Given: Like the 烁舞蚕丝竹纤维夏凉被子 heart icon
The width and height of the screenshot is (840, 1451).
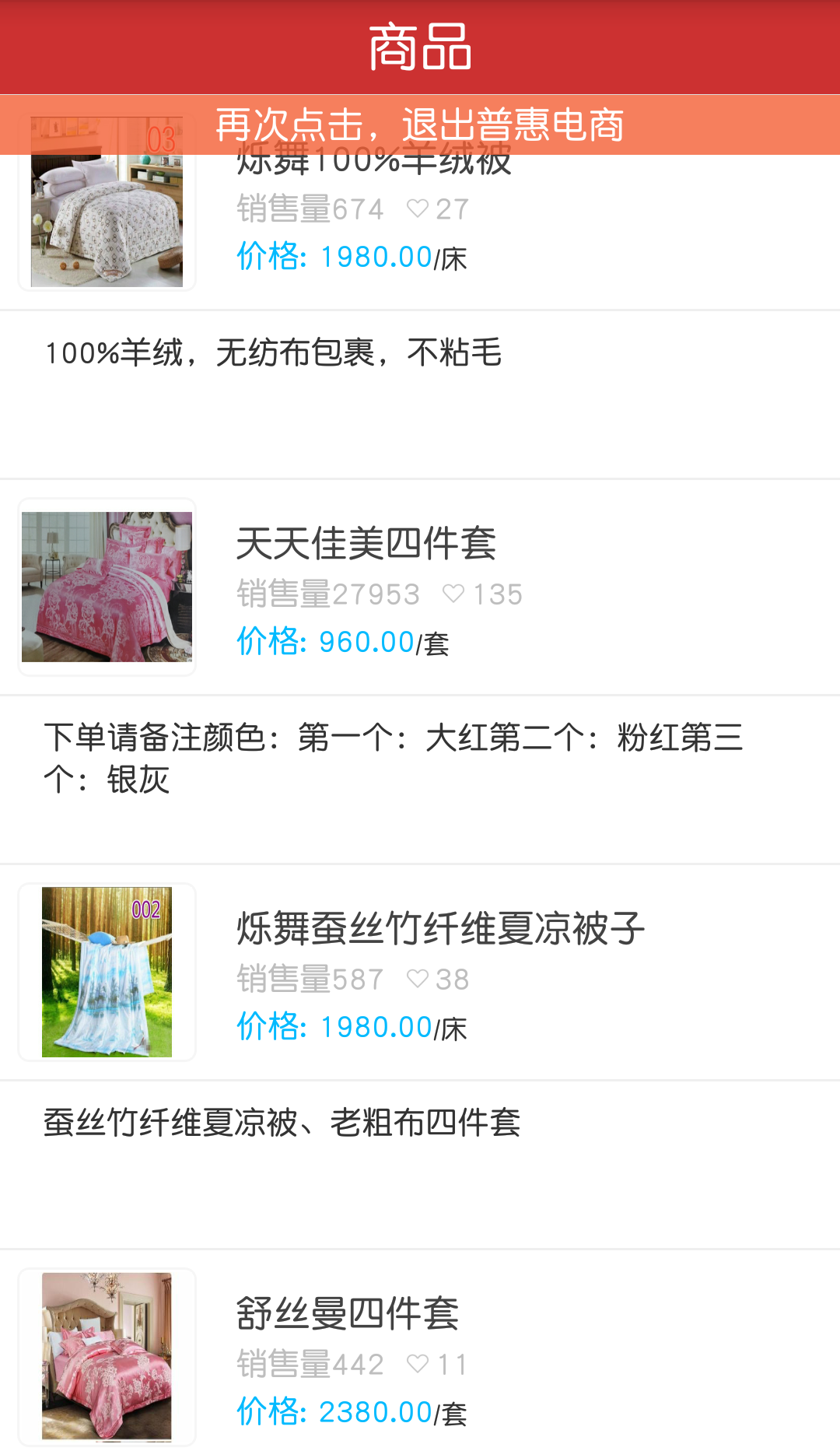Looking at the screenshot, I should (418, 979).
